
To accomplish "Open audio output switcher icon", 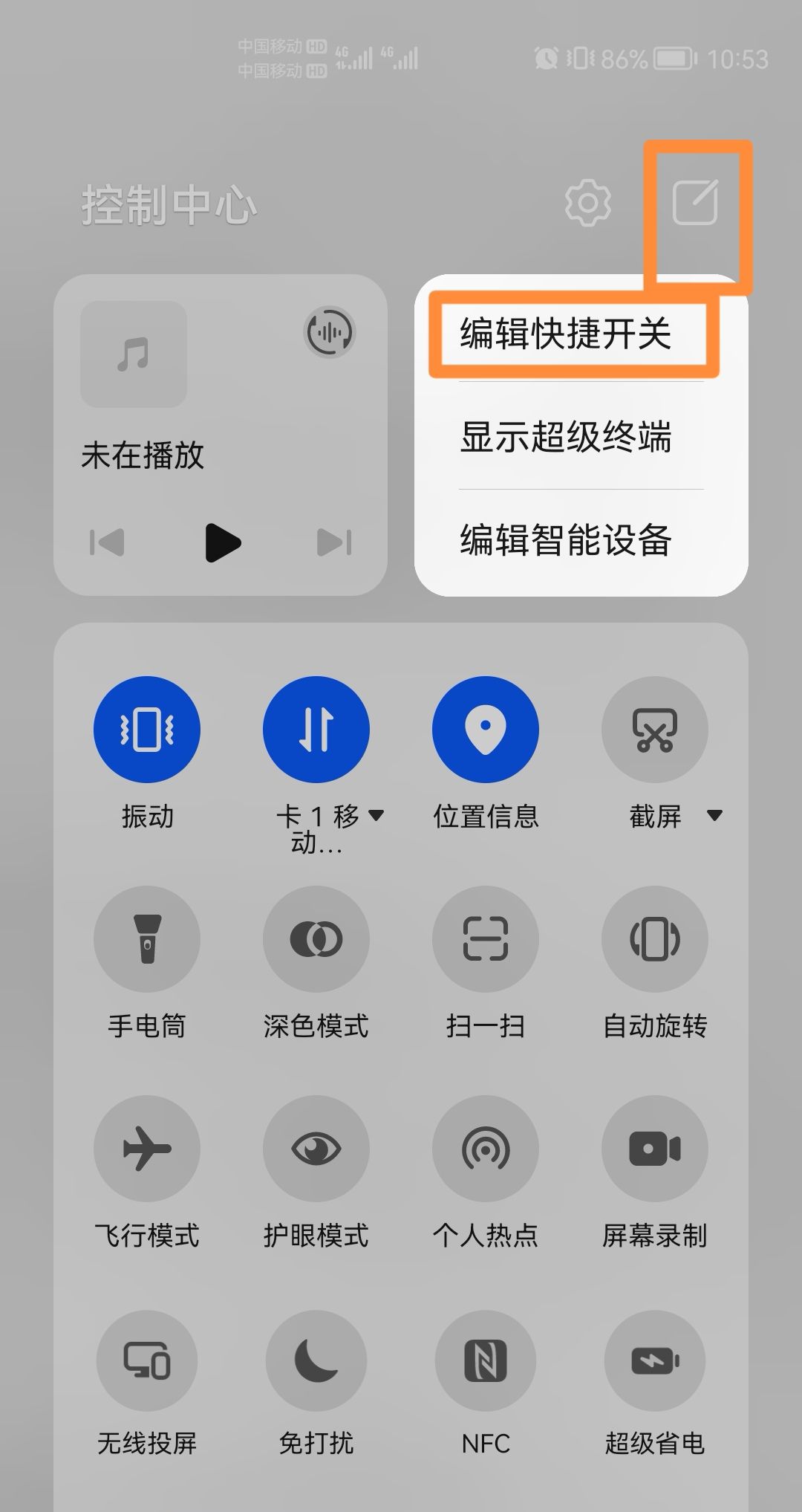I will coord(330,332).
